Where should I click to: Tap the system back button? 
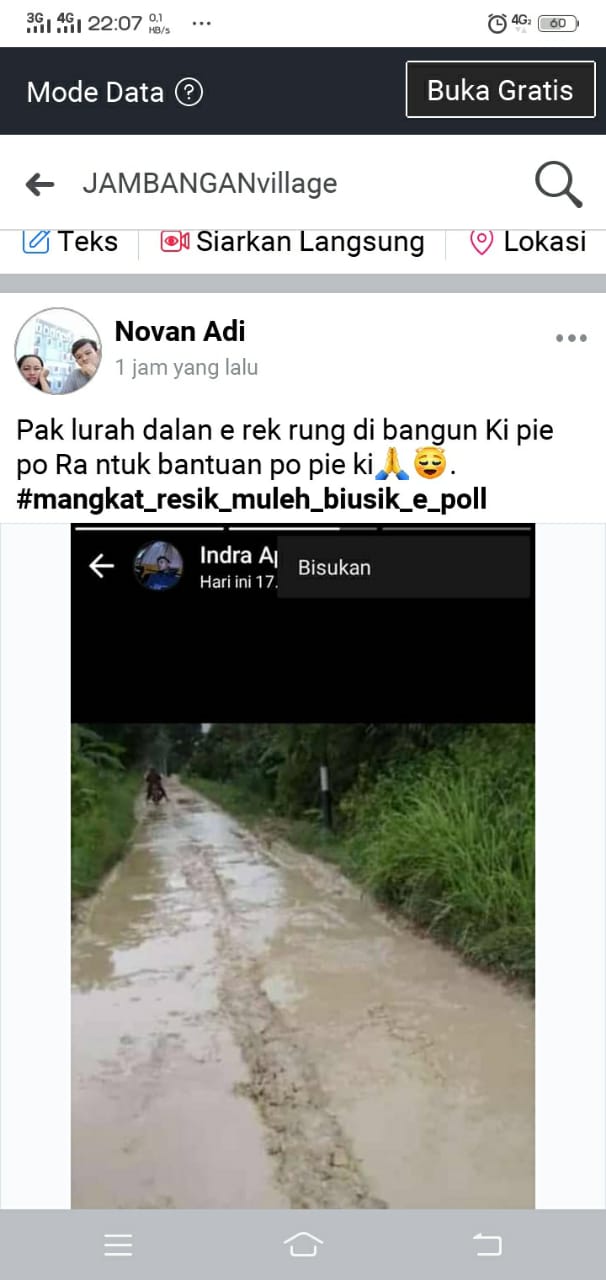pyautogui.click(x=487, y=1244)
